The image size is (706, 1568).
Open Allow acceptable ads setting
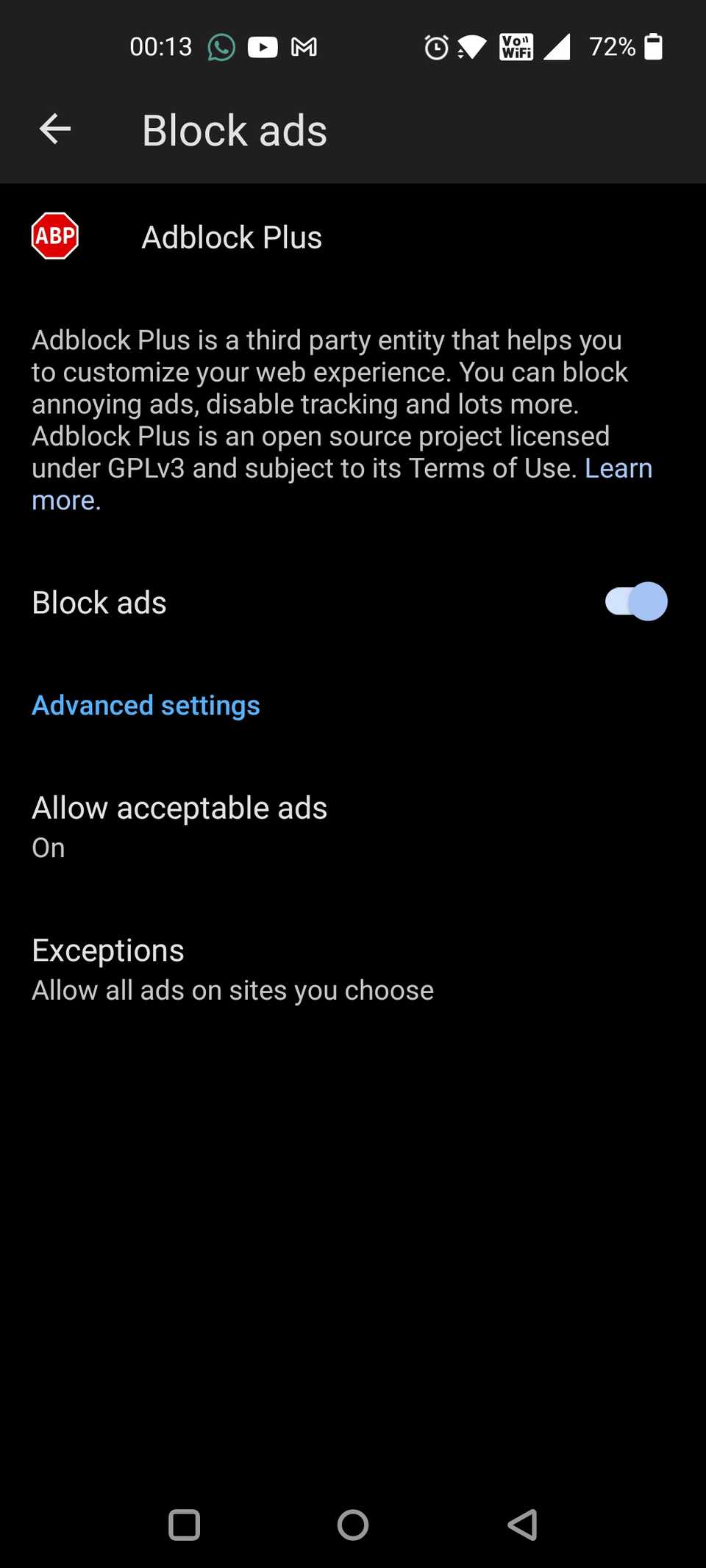click(x=179, y=826)
